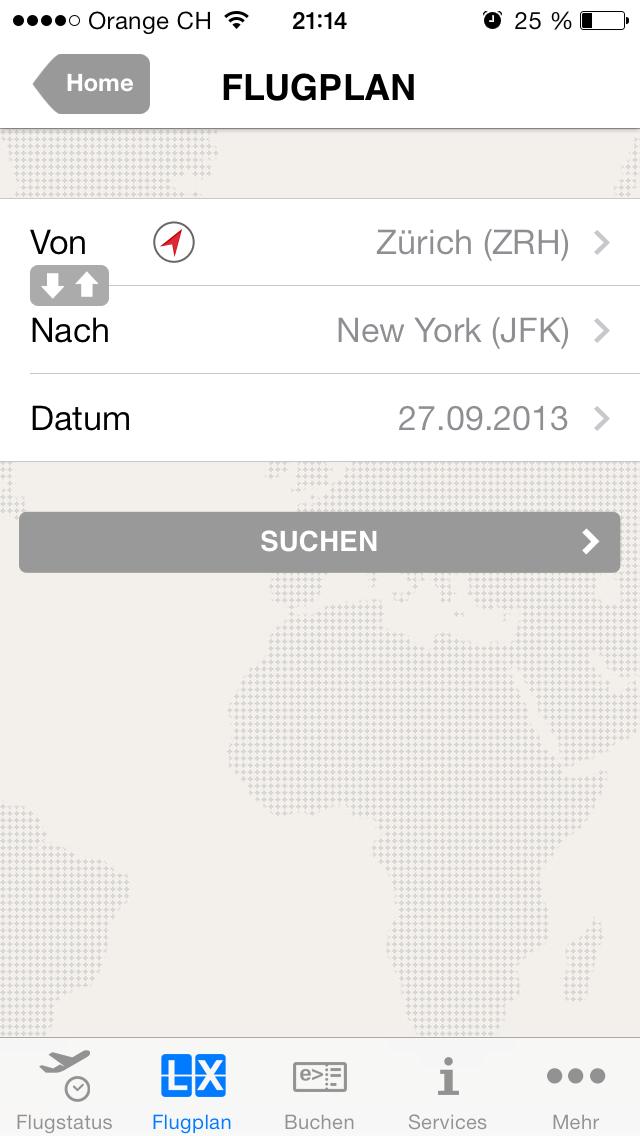The height and width of the screenshot is (1136, 640).
Task: Switch to the Flugstatus tab
Action: [65, 1089]
